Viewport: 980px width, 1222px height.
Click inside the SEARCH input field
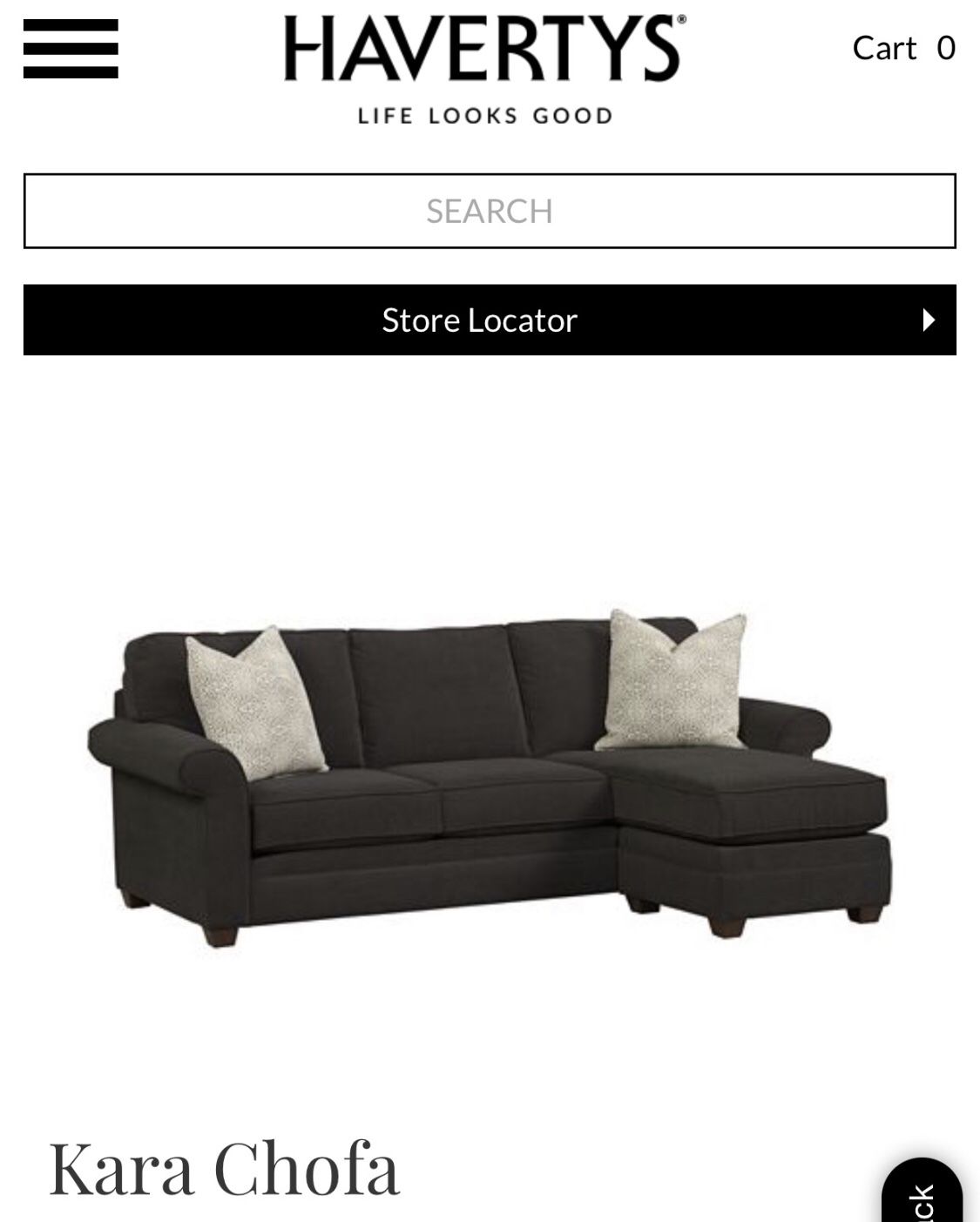click(x=490, y=209)
